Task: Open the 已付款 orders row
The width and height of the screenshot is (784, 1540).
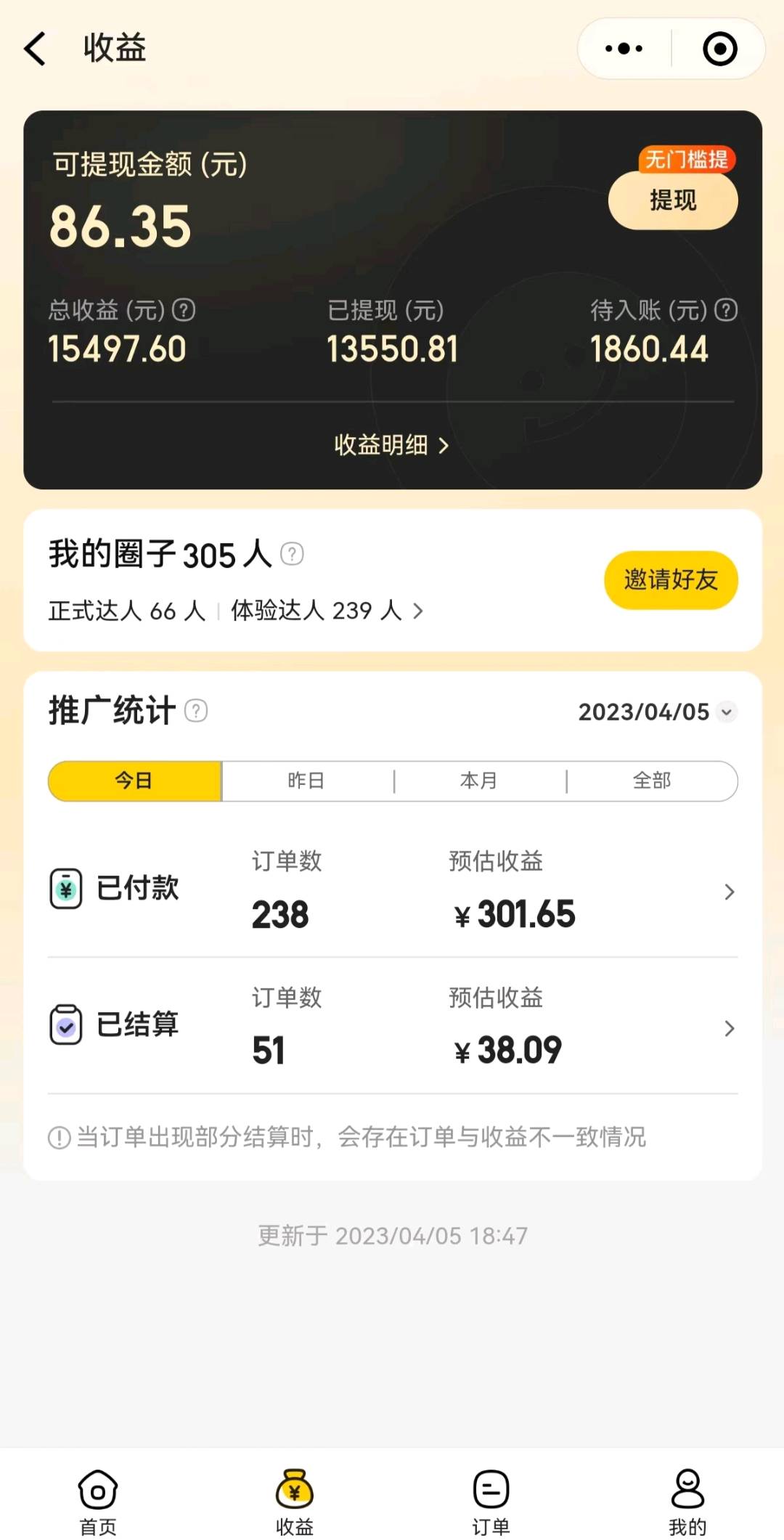Action: [x=393, y=890]
